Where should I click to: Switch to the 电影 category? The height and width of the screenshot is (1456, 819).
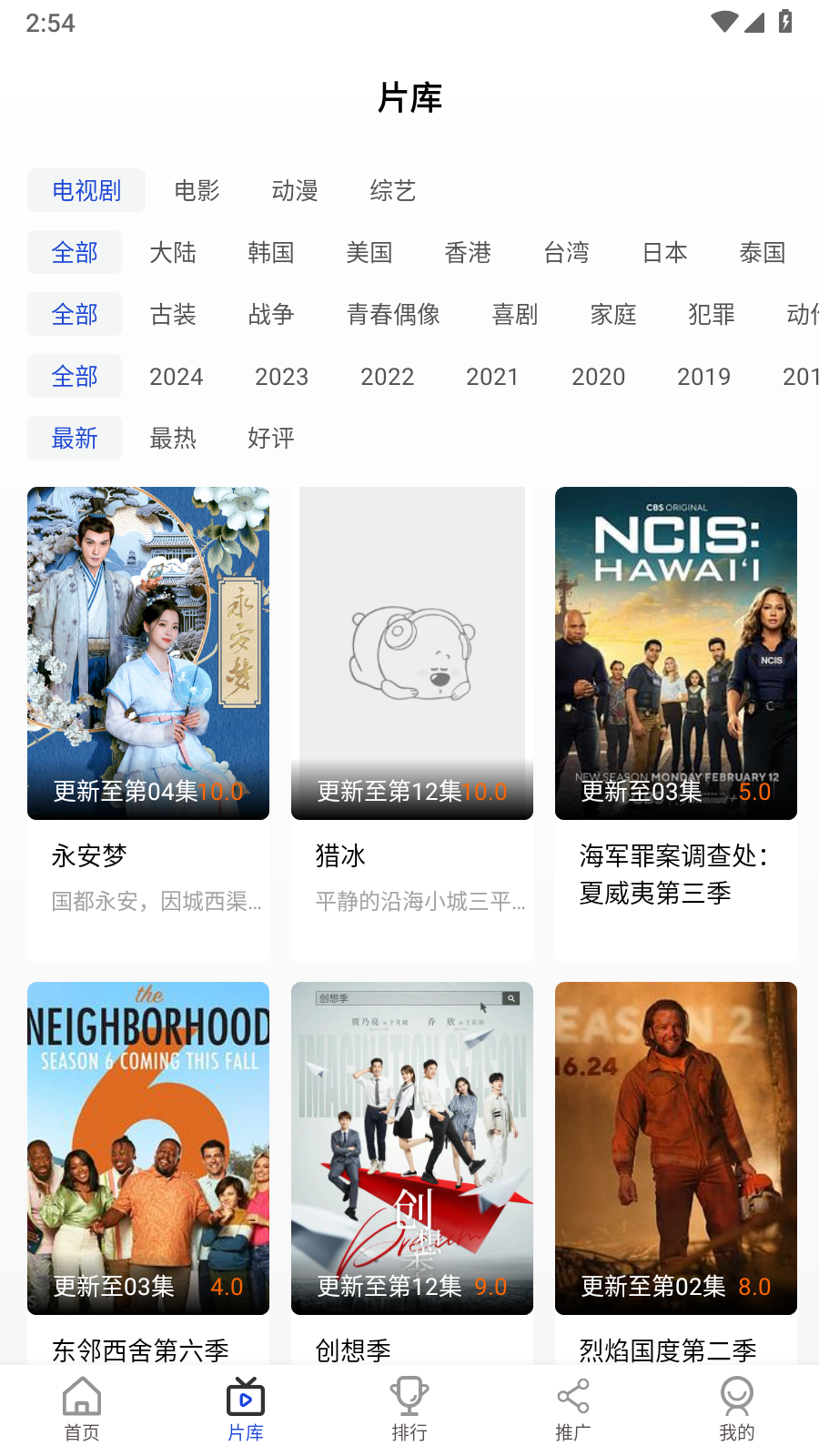pyautogui.click(x=197, y=190)
